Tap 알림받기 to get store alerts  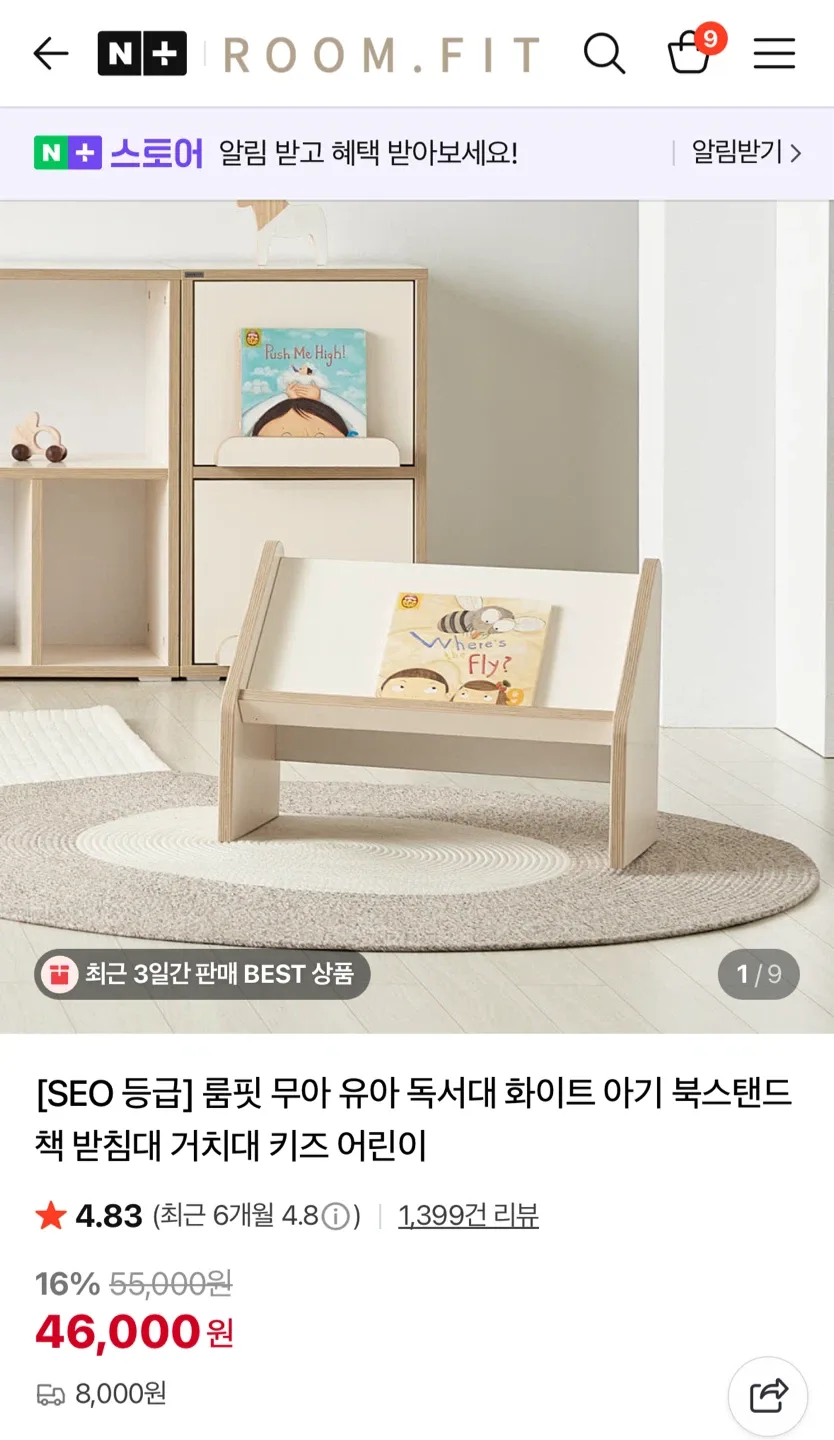[x=746, y=153]
